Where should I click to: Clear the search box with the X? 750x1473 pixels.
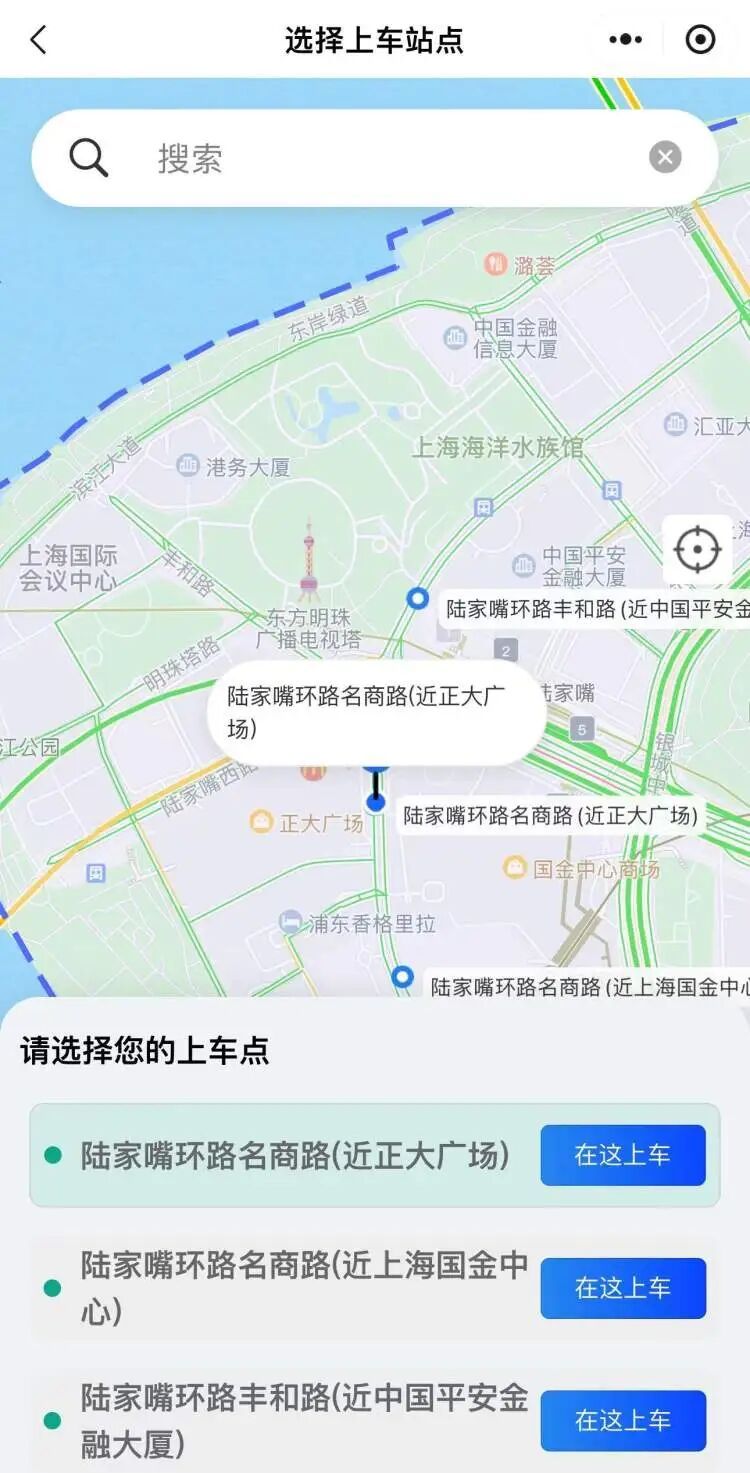pos(665,157)
